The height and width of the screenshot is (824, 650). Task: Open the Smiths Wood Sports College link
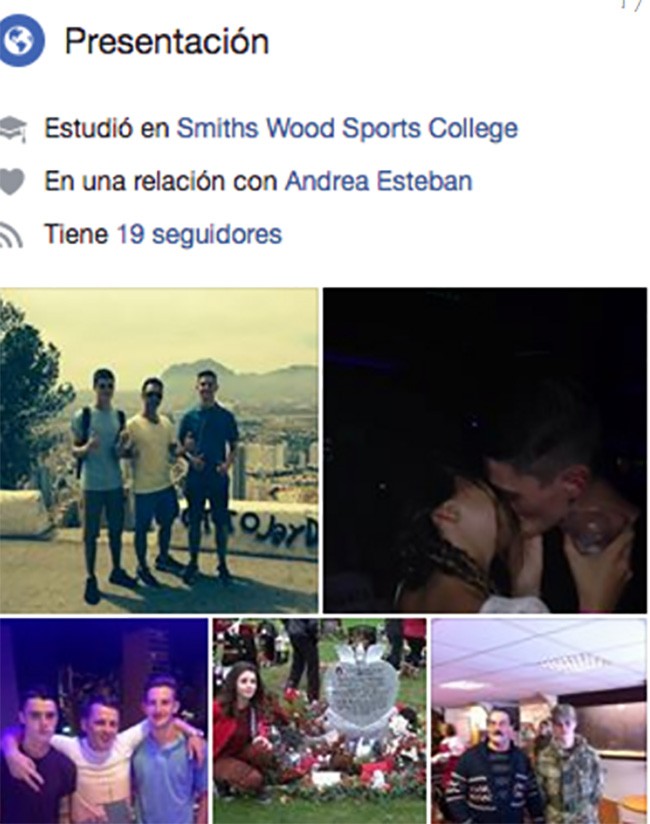point(347,129)
